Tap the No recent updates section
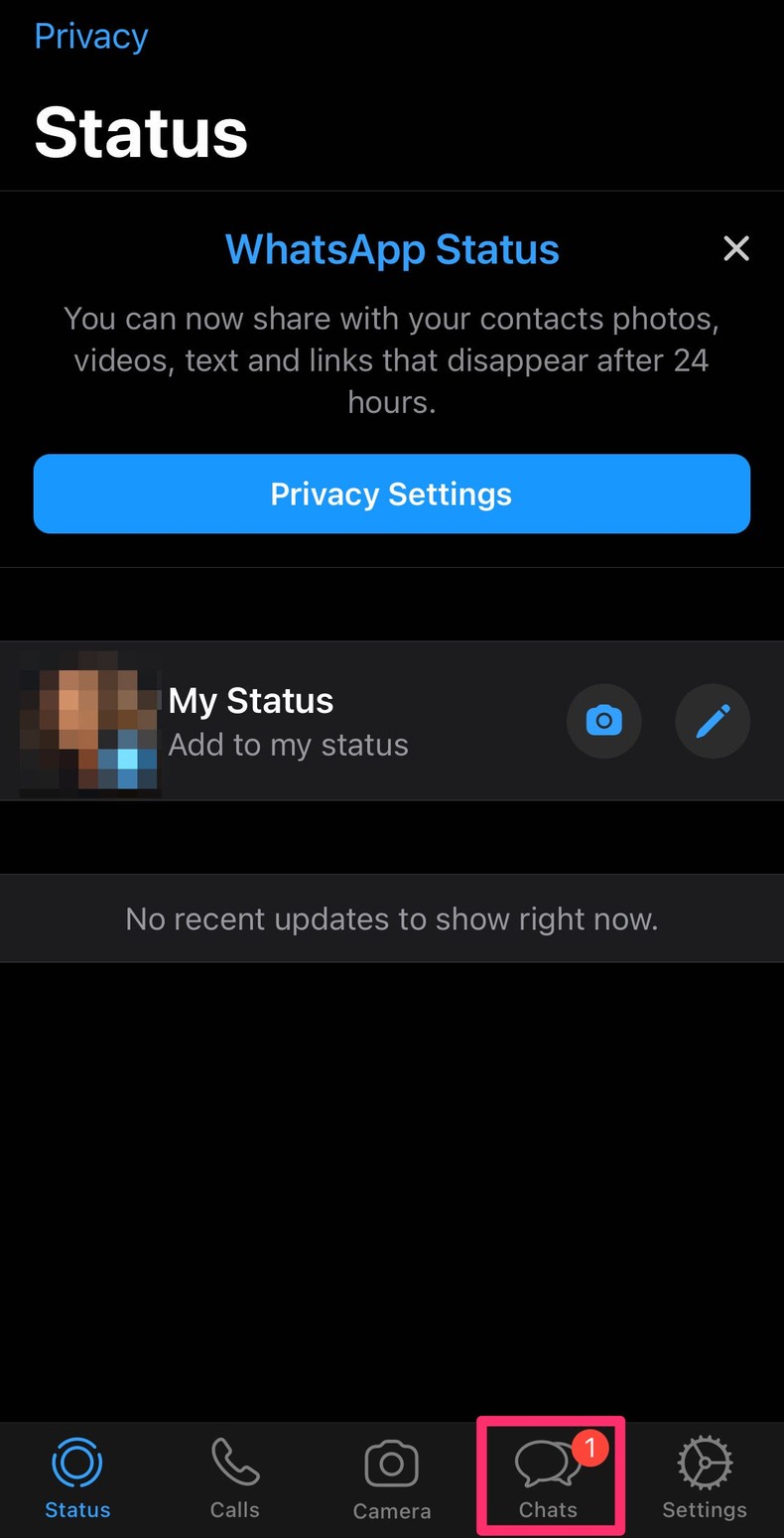The image size is (784, 1538). point(391,918)
